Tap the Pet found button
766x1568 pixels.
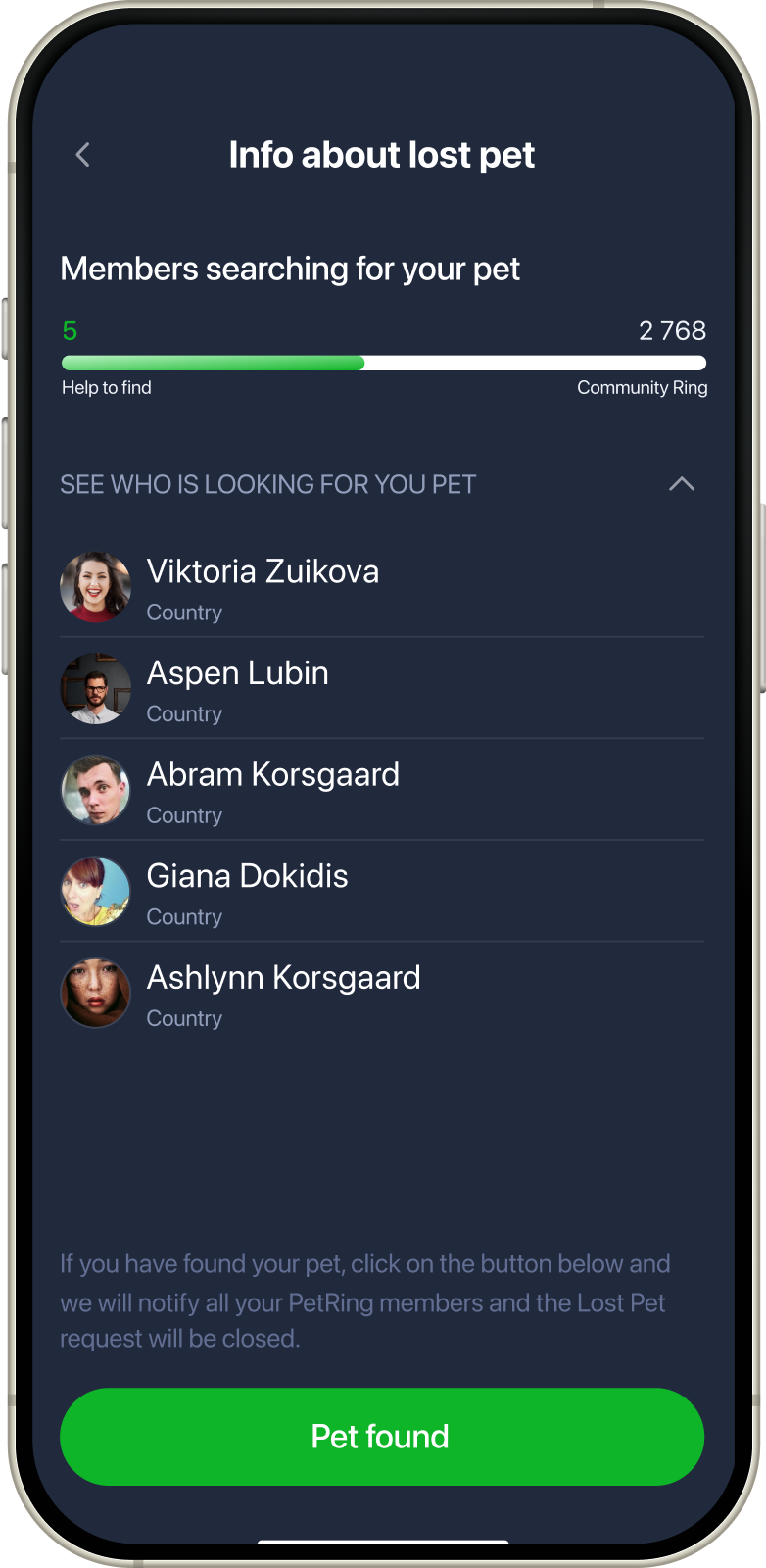382,1436
